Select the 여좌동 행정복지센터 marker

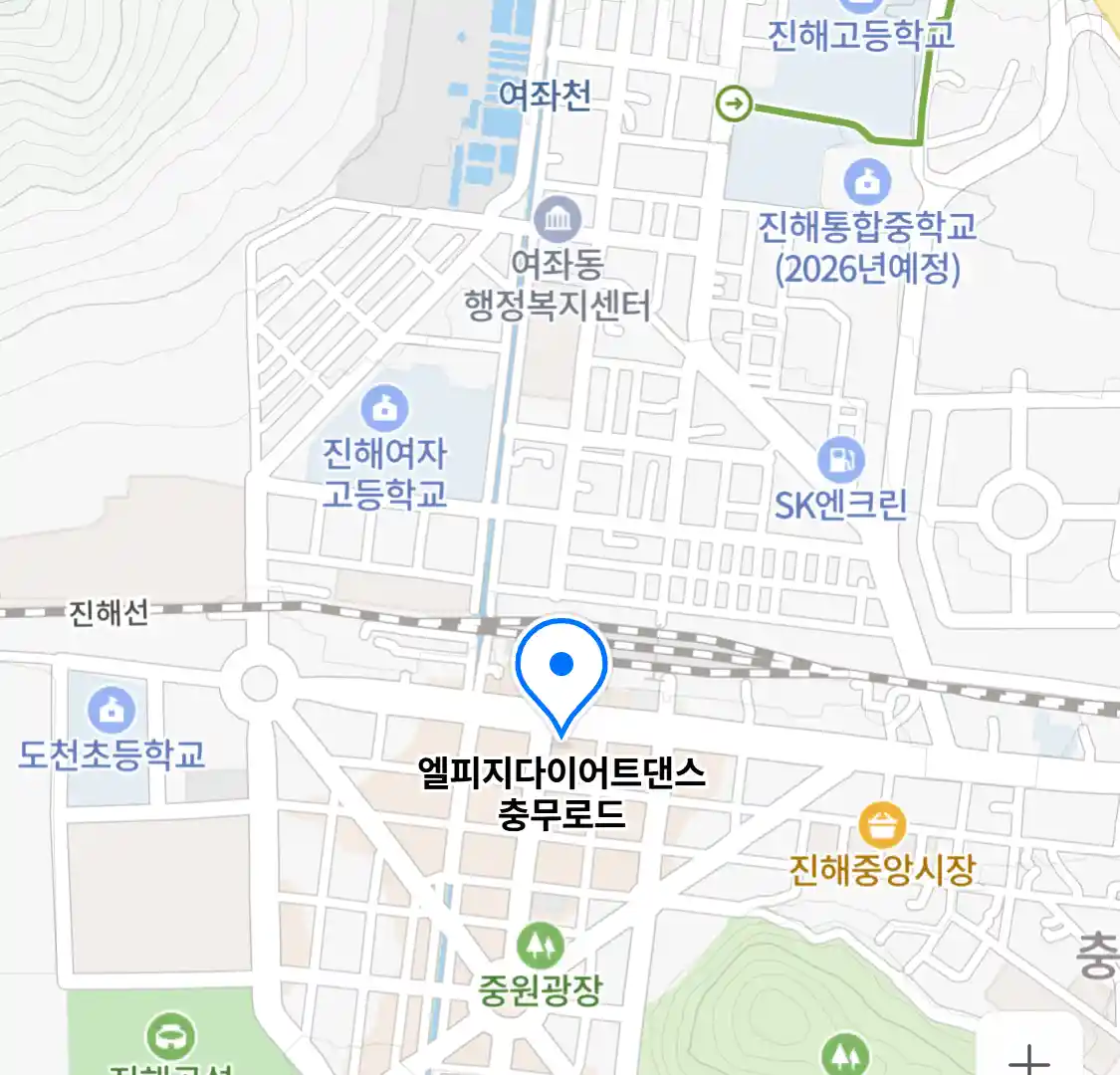[x=558, y=219]
